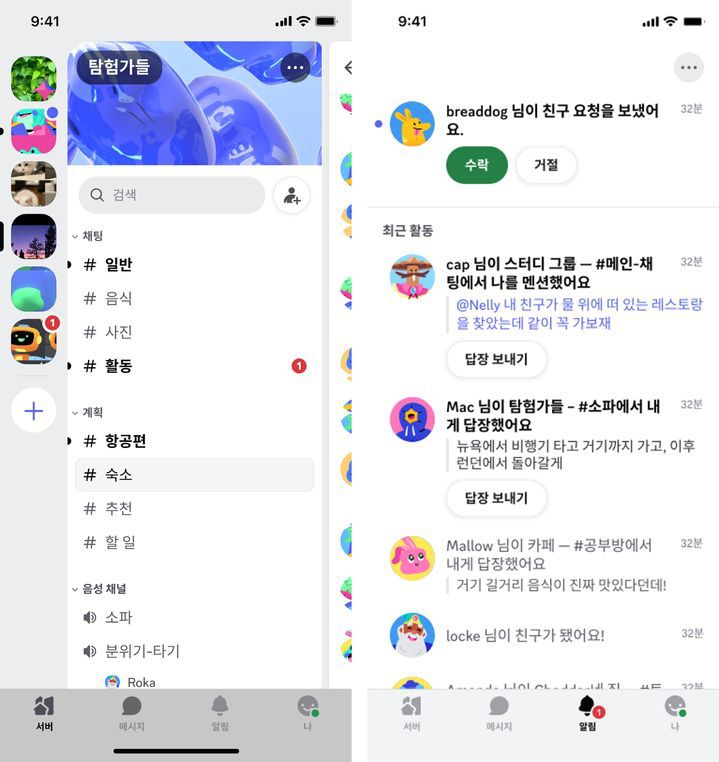The width and height of the screenshot is (719, 762).
Task: Decline the friend request with 거절
Action: pyautogui.click(x=546, y=165)
